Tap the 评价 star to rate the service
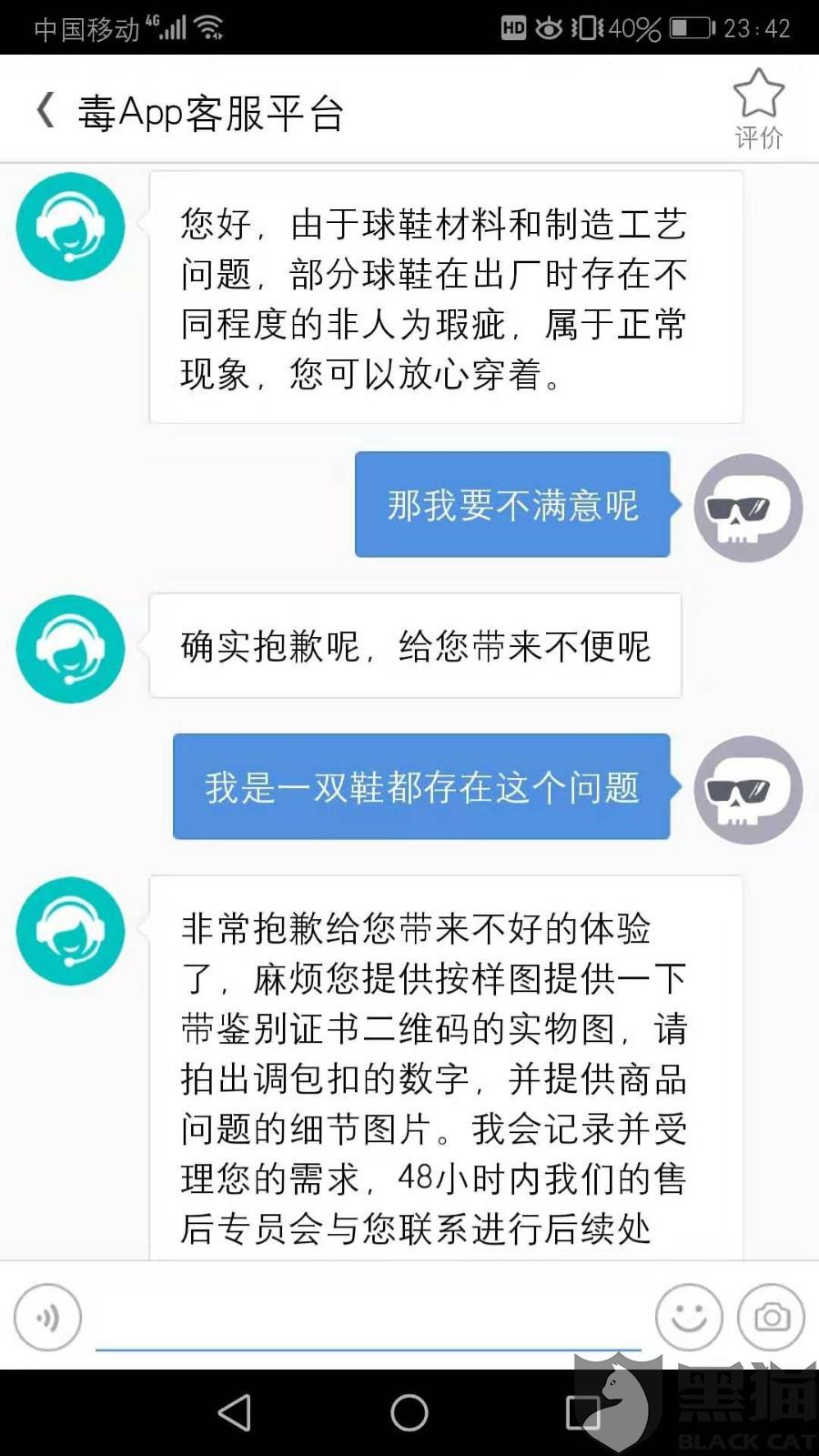The image size is (819, 1456). pos(758,109)
